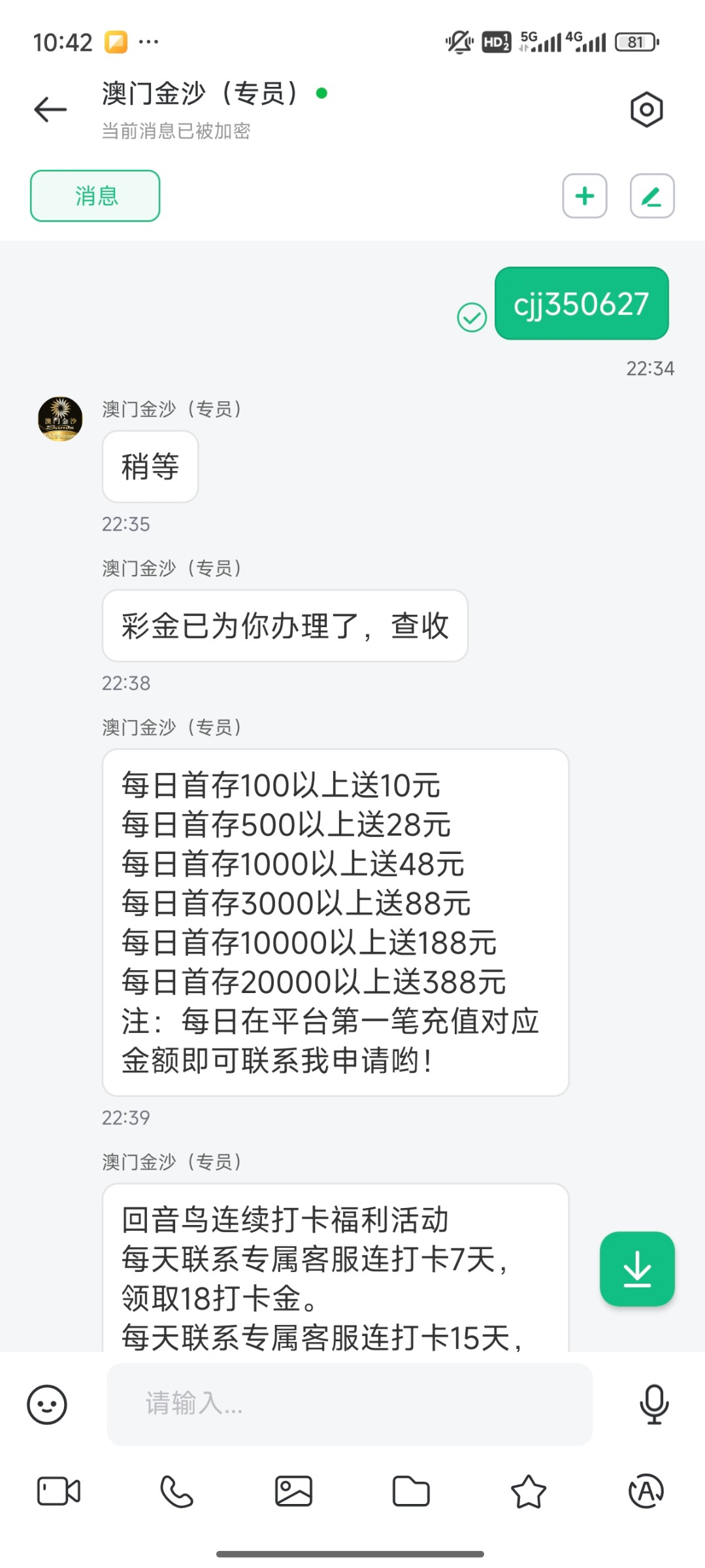Tap the microphone voice input icon
The image size is (705, 1568).
654,1404
